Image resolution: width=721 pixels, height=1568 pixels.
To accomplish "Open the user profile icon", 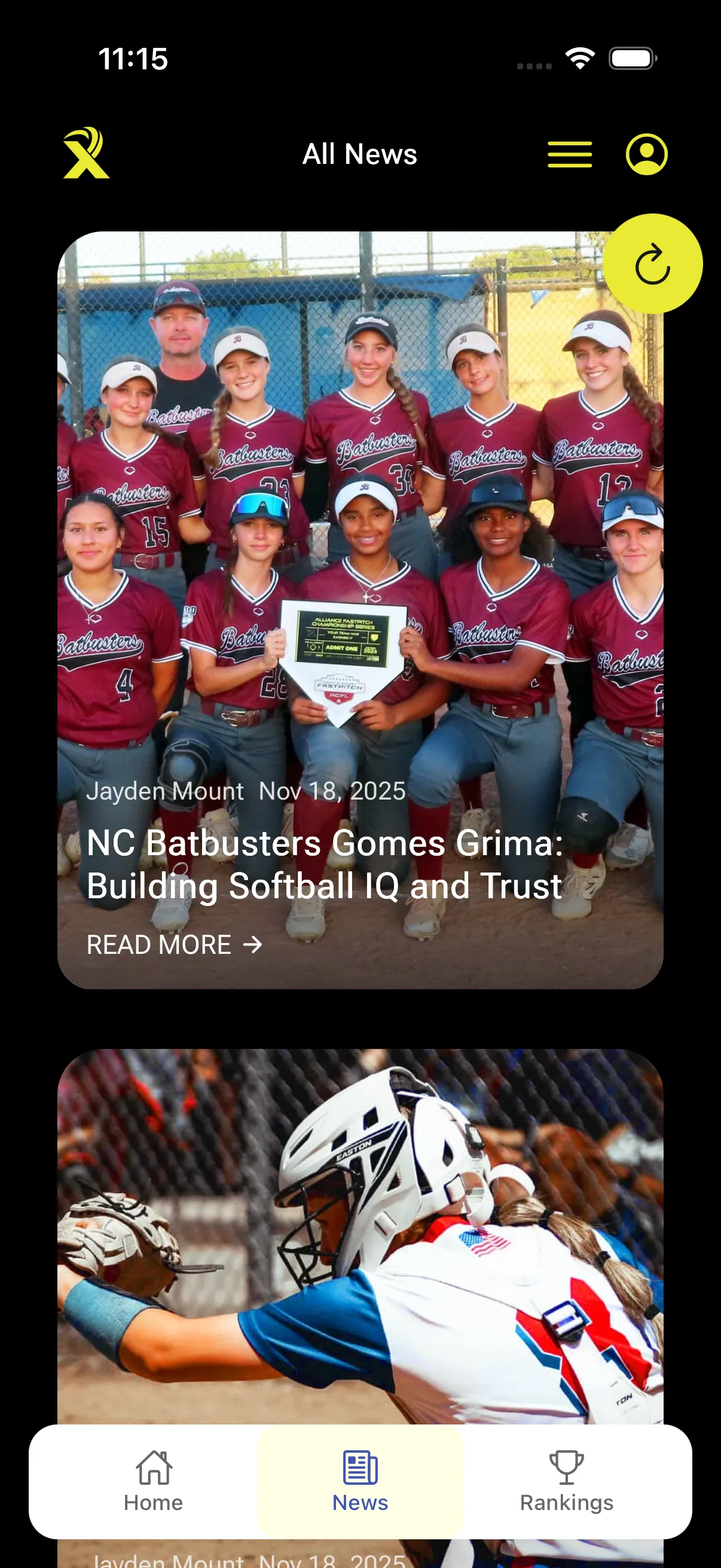I will point(646,154).
